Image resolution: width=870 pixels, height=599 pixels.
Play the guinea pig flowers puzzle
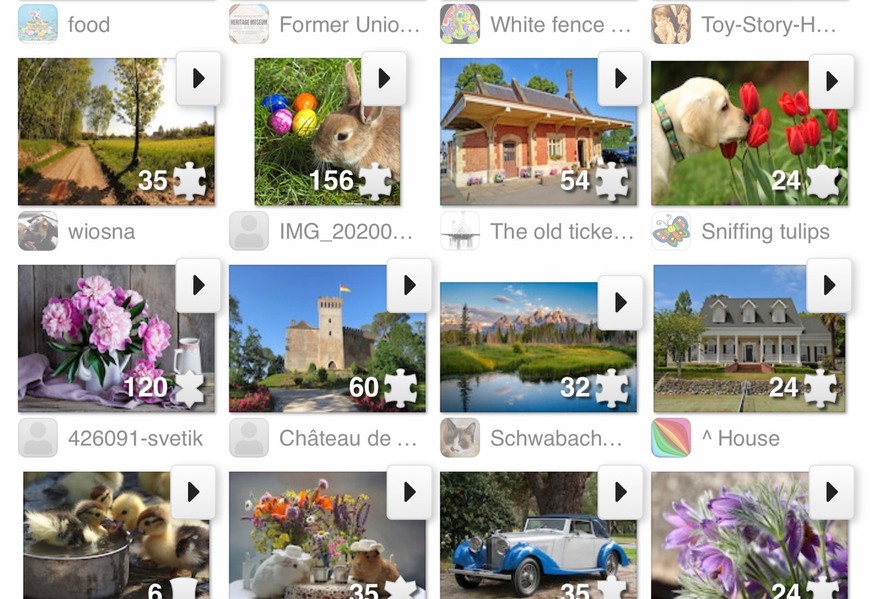tap(410, 492)
